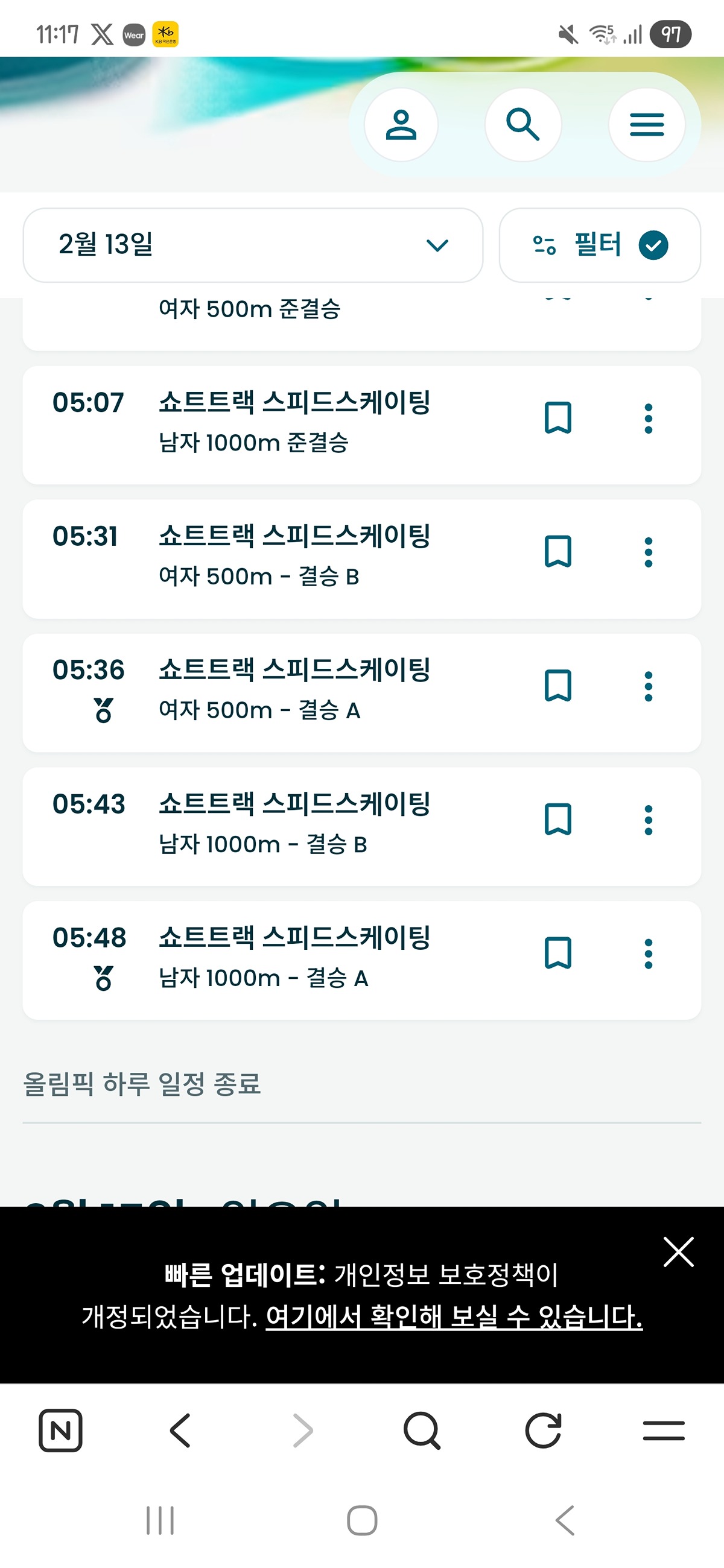Dismiss the privacy policy update banner
Screen dimensions: 724x1568
tap(678, 1252)
